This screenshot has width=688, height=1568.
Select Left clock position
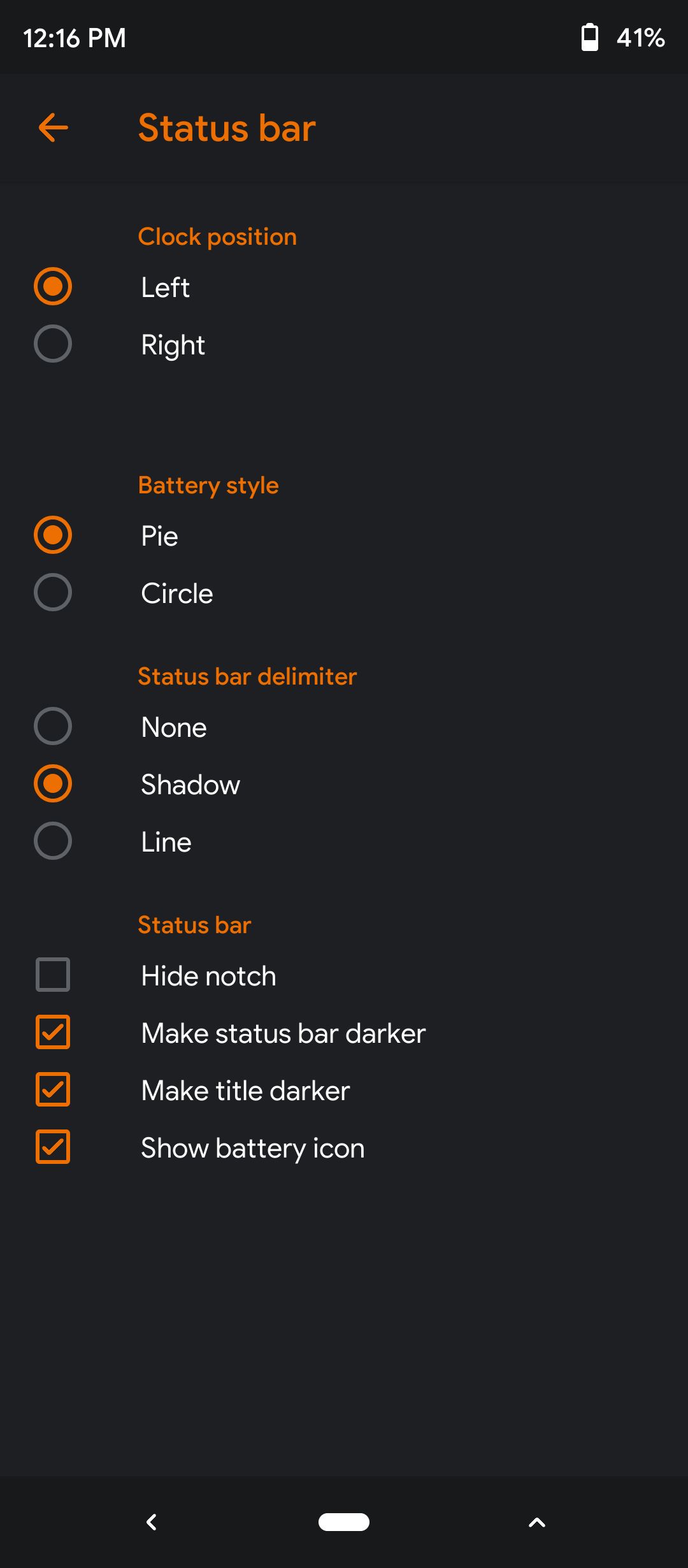(53, 287)
